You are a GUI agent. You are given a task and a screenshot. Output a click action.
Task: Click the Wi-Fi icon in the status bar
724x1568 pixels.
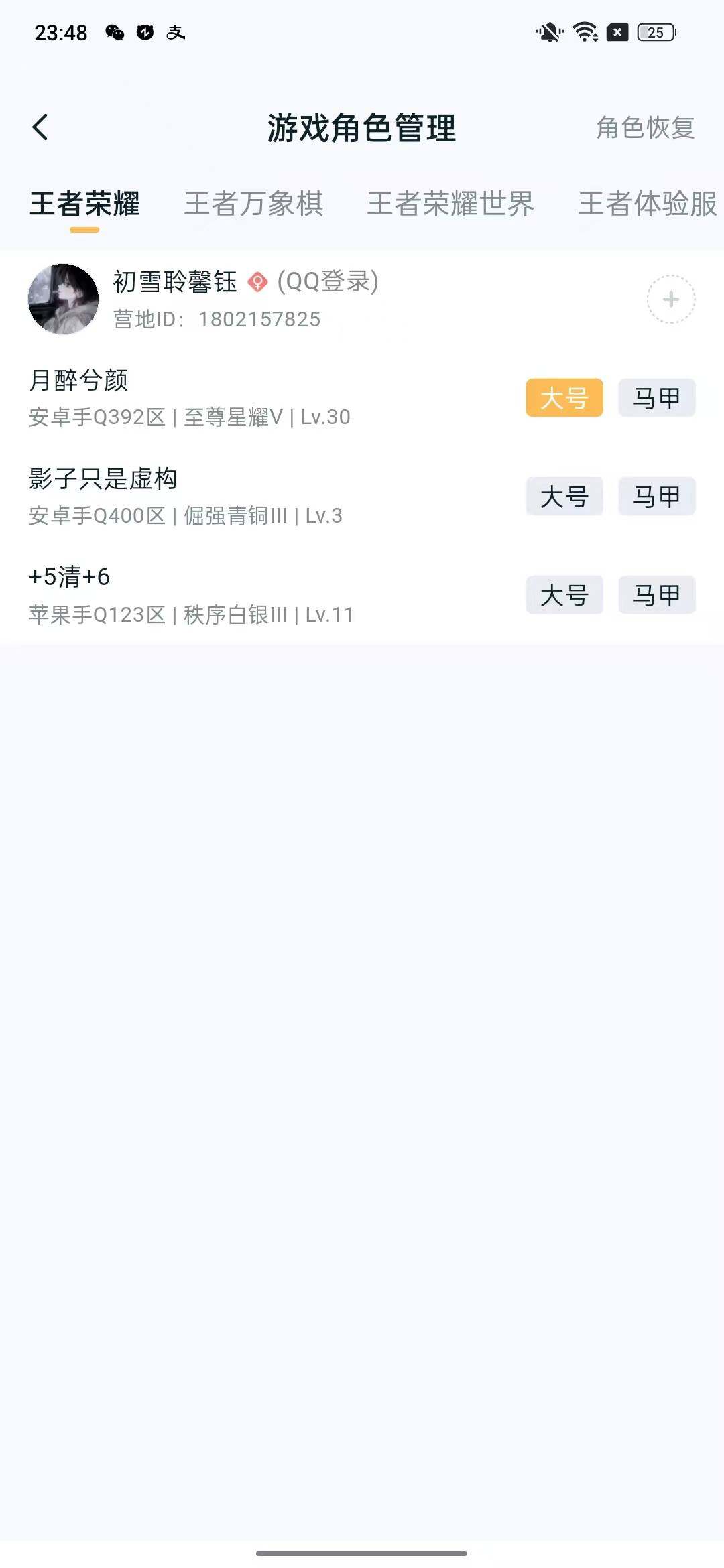tap(585, 31)
